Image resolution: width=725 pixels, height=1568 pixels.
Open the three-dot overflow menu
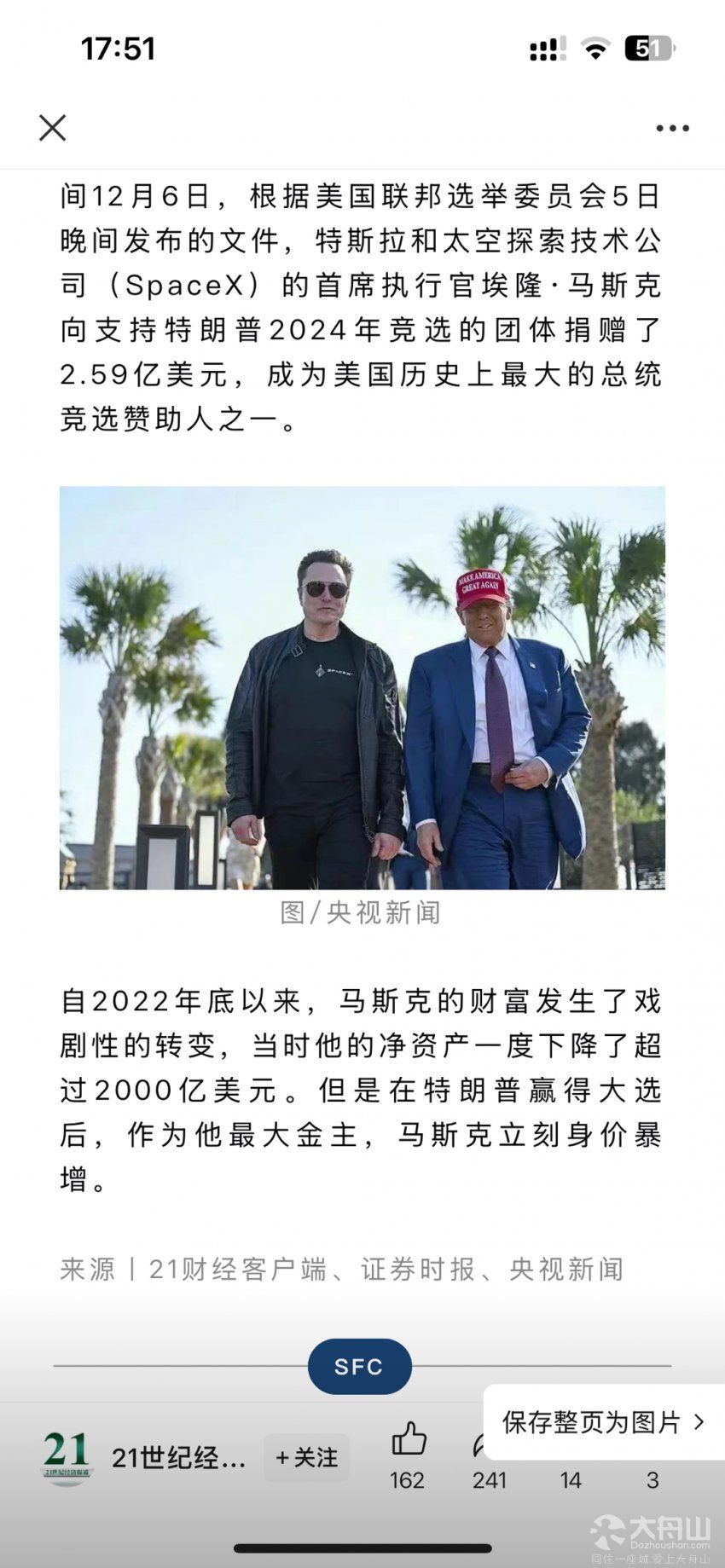[672, 129]
